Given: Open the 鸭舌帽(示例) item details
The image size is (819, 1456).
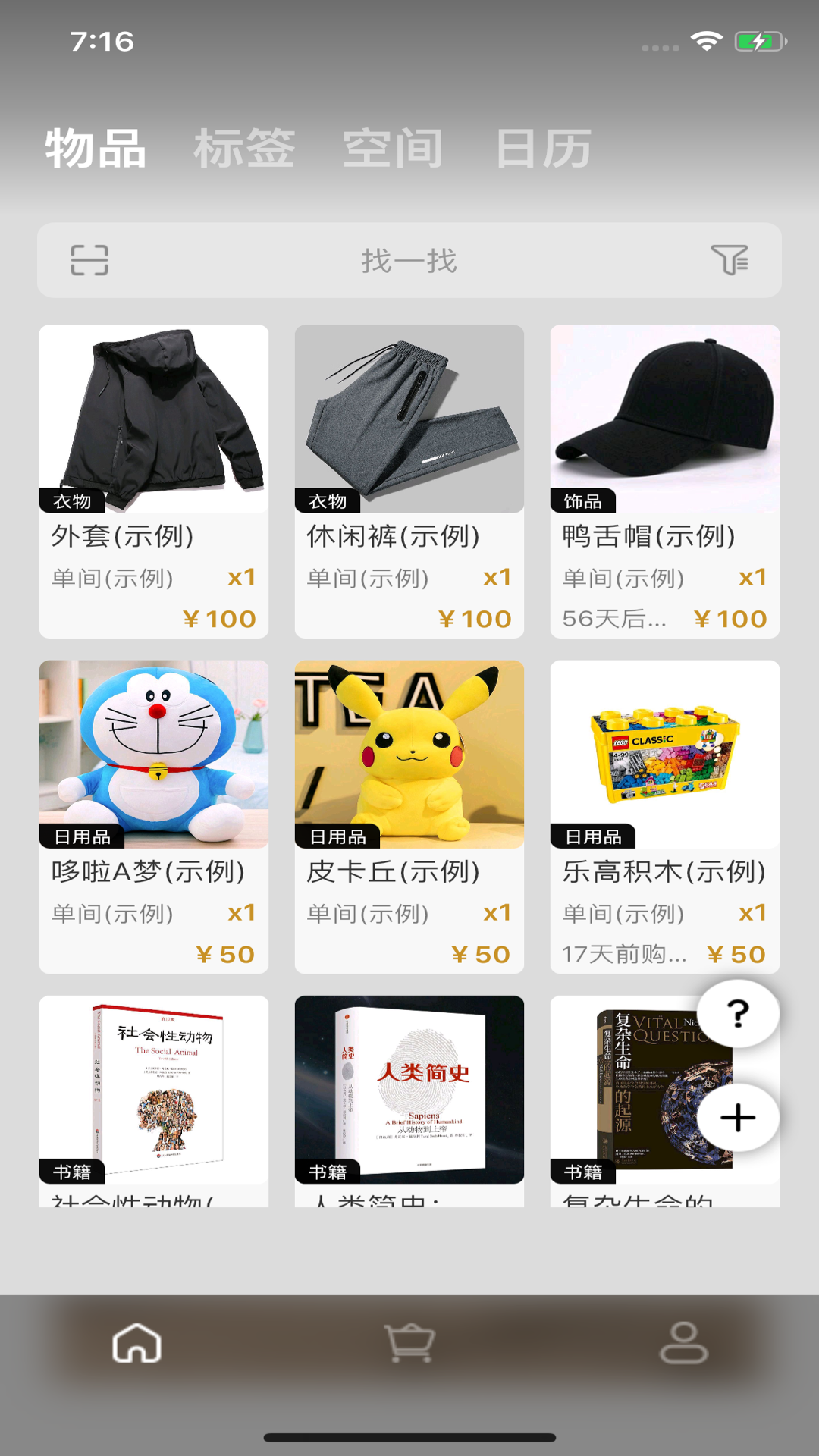Looking at the screenshot, I should point(665,478).
